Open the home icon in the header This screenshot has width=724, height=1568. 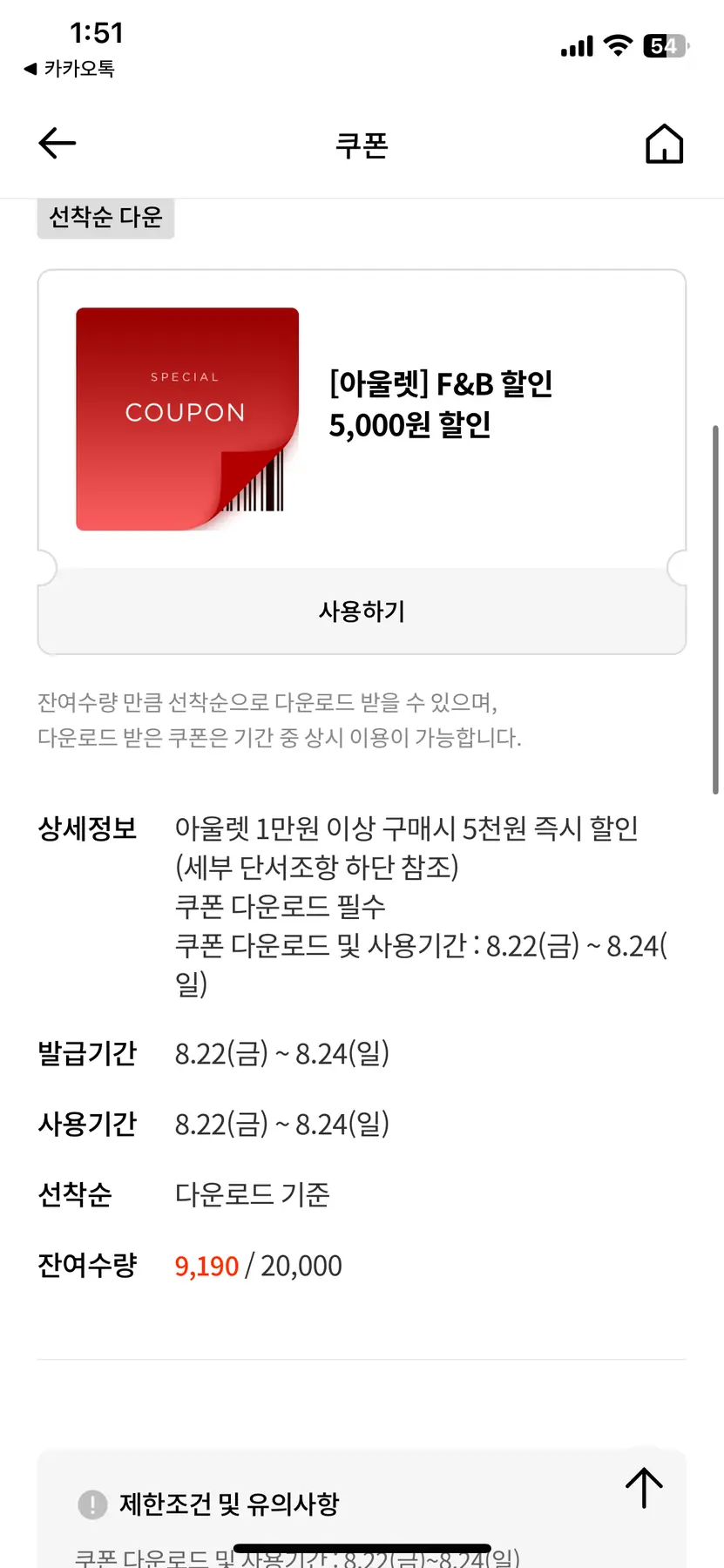(x=664, y=144)
